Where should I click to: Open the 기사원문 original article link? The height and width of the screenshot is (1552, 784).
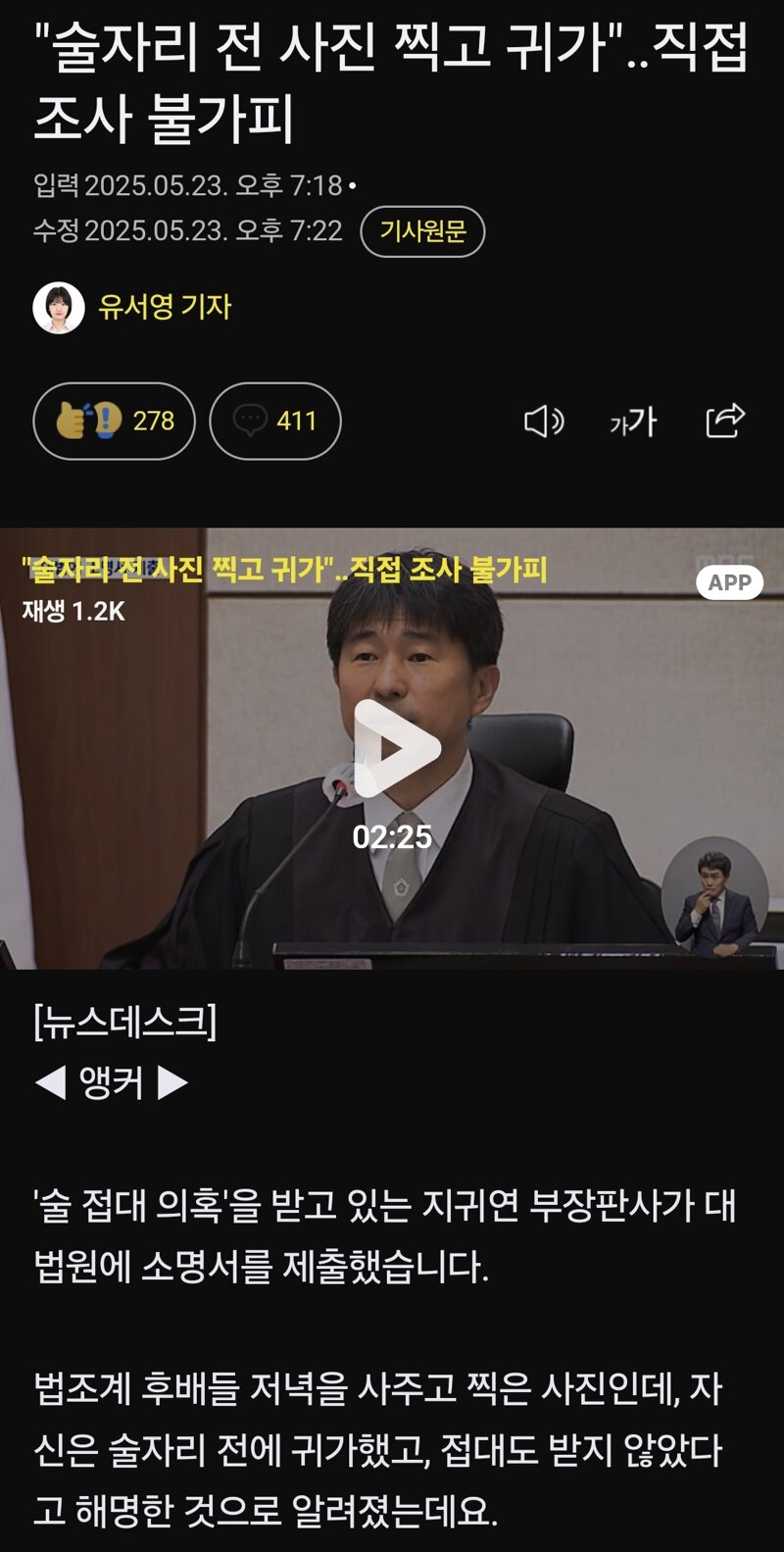point(422,231)
